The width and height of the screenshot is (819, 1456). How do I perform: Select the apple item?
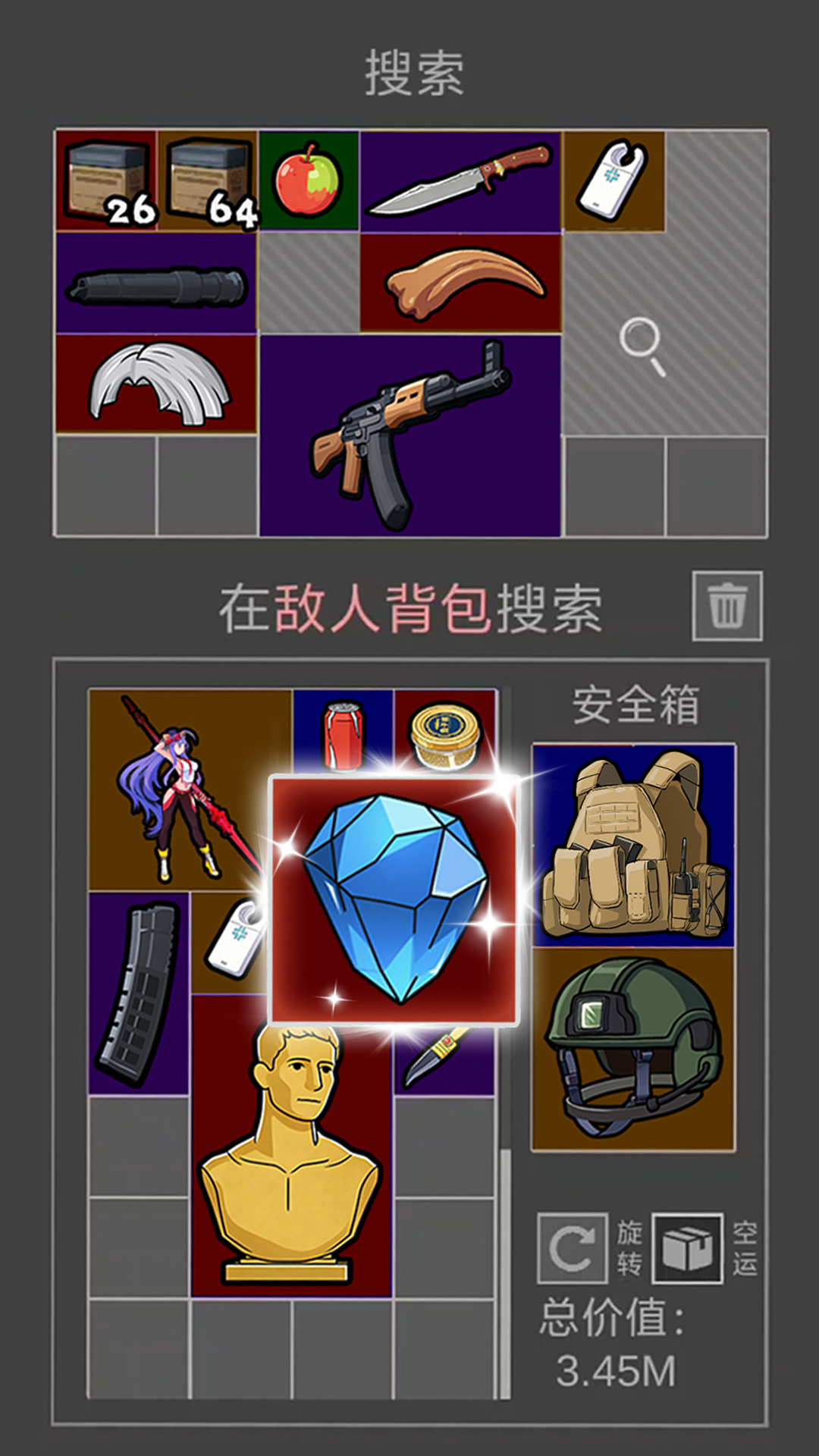[x=309, y=180]
